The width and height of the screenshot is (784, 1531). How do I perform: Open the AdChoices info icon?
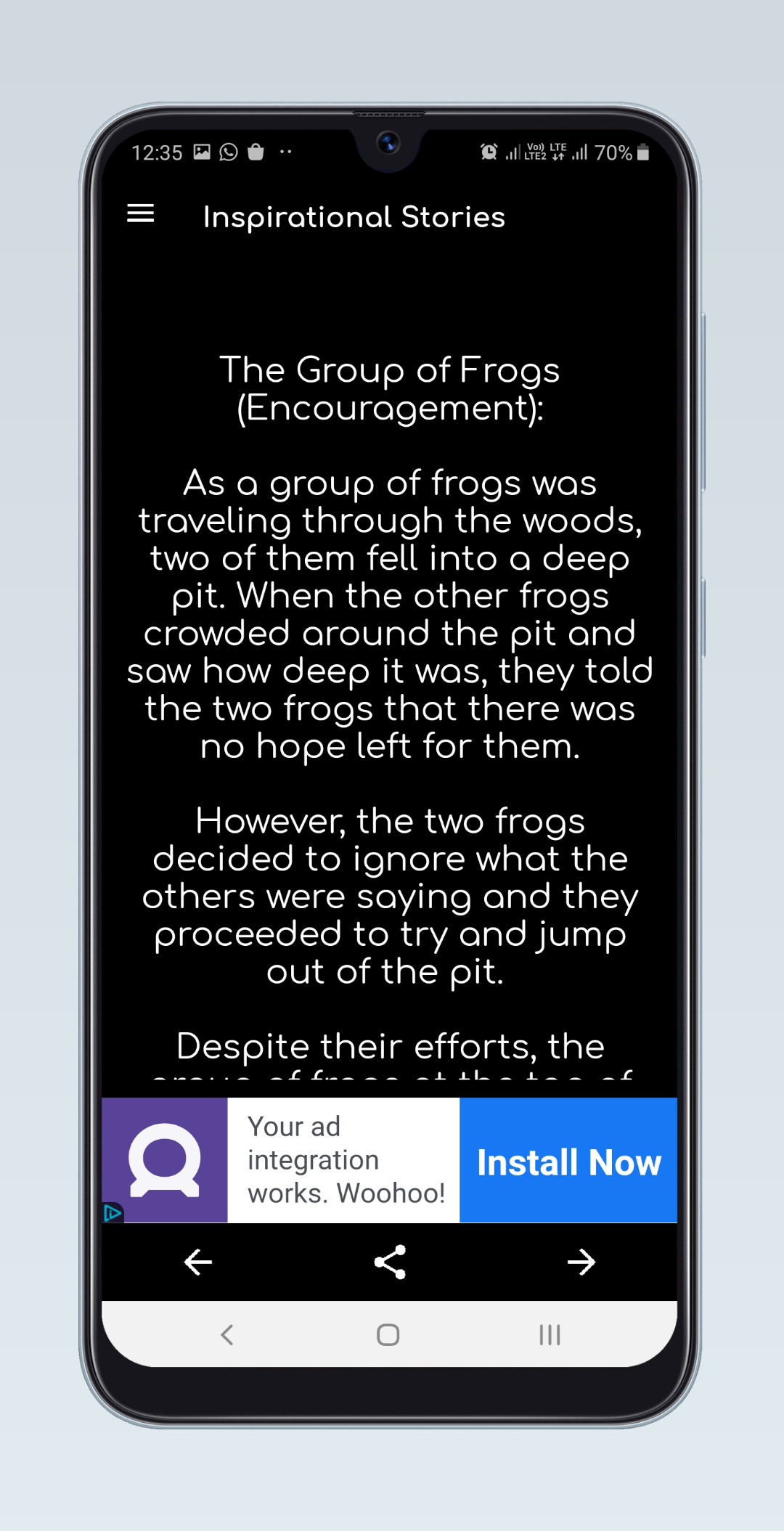113,1212
